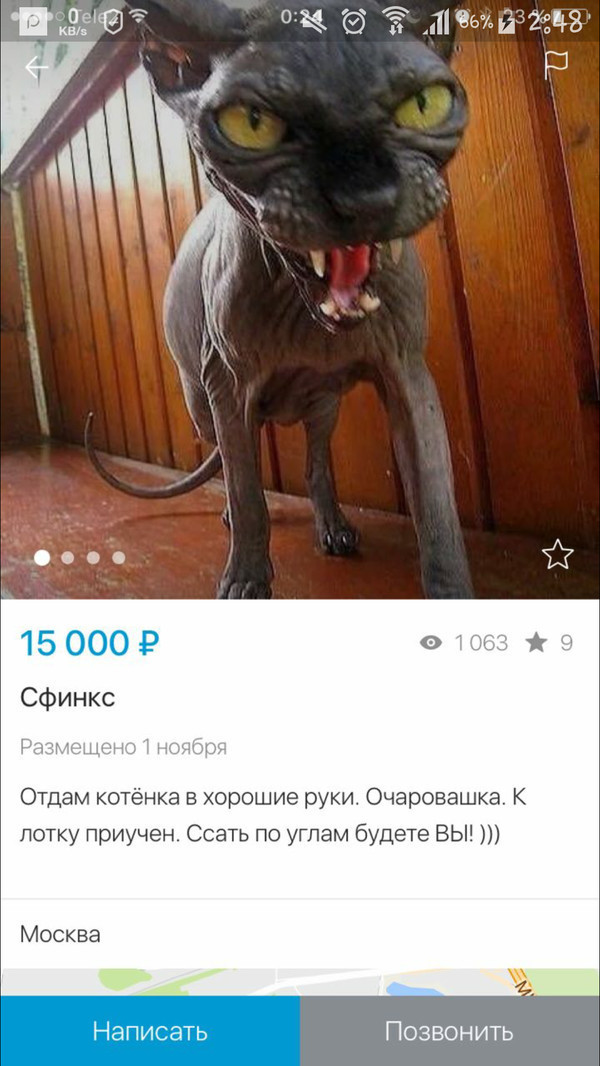600x1066 pixels.
Task: Call the seller via Позвонить
Action: pos(449,1030)
